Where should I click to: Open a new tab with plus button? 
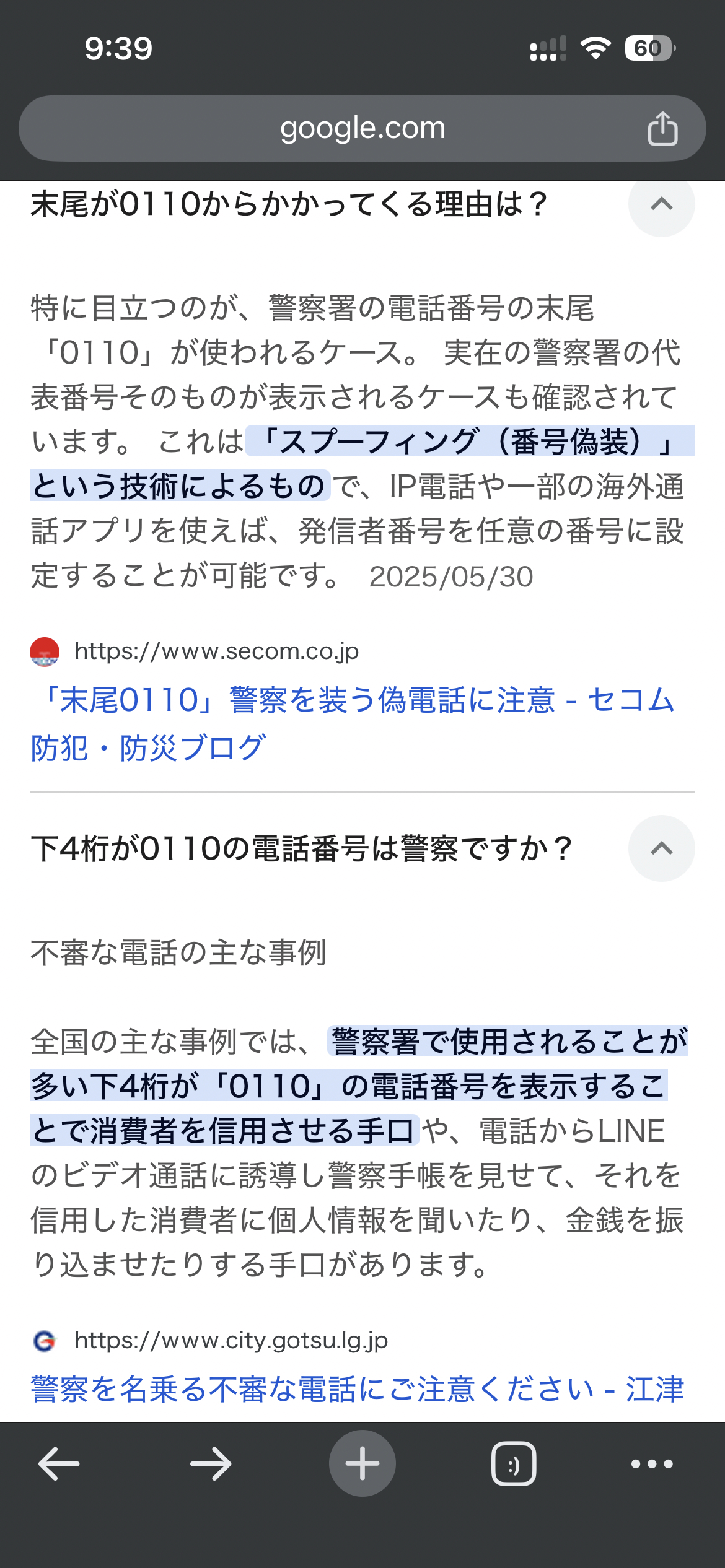(x=362, y=1464)
